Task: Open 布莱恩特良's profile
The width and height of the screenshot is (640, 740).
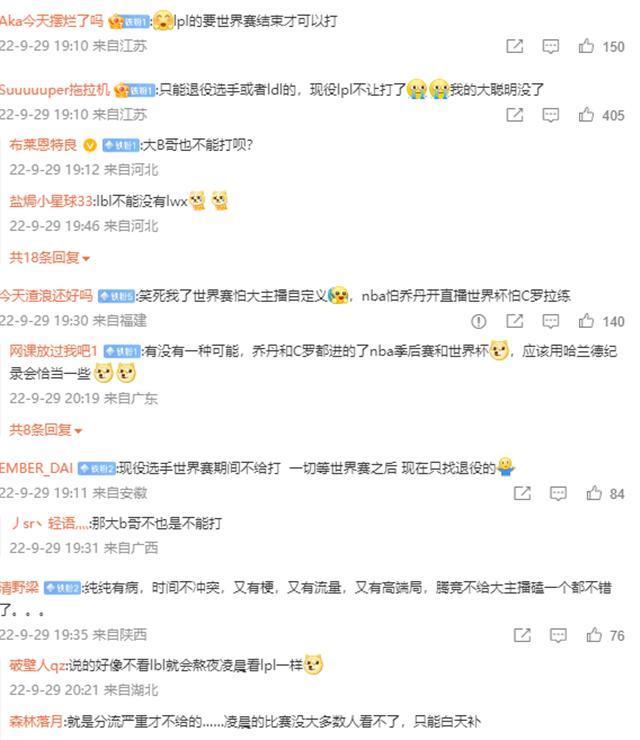Action: (43, 144)
